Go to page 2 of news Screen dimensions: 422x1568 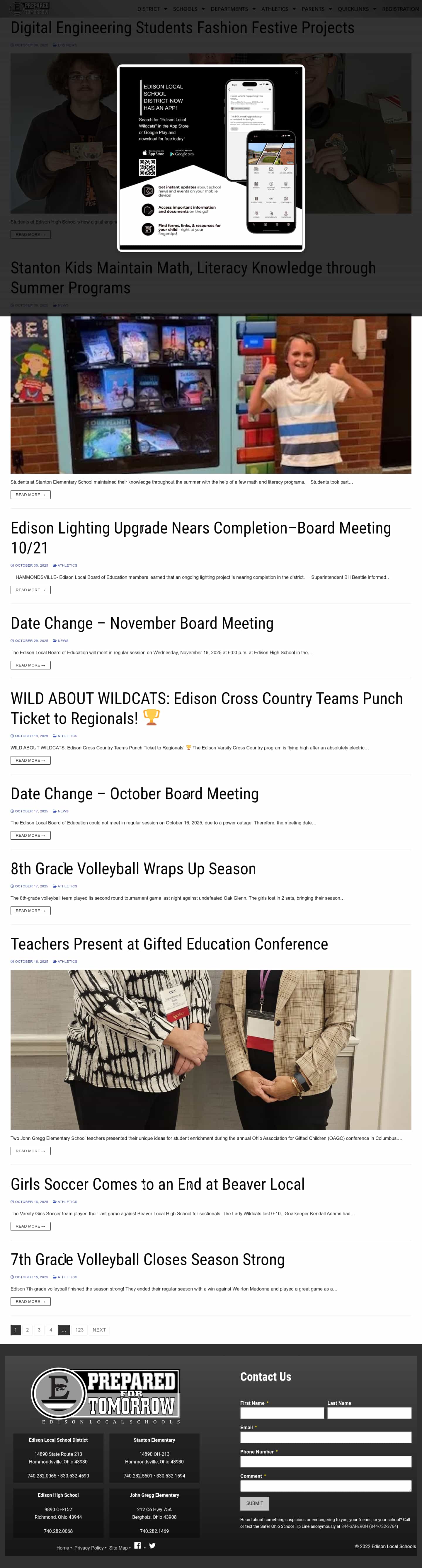[28, 1330]
